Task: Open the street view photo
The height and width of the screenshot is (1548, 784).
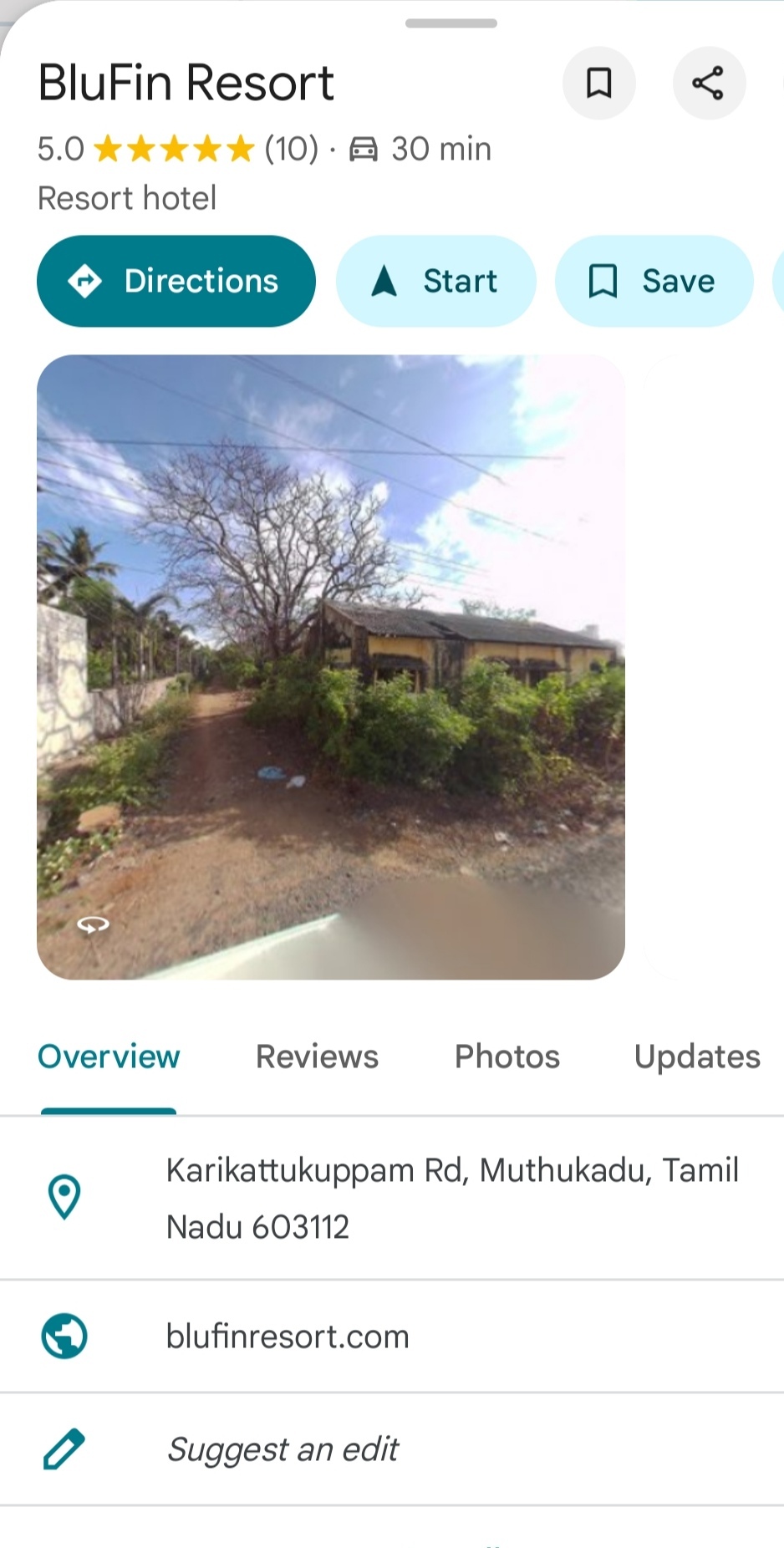Action: point(331,666)
